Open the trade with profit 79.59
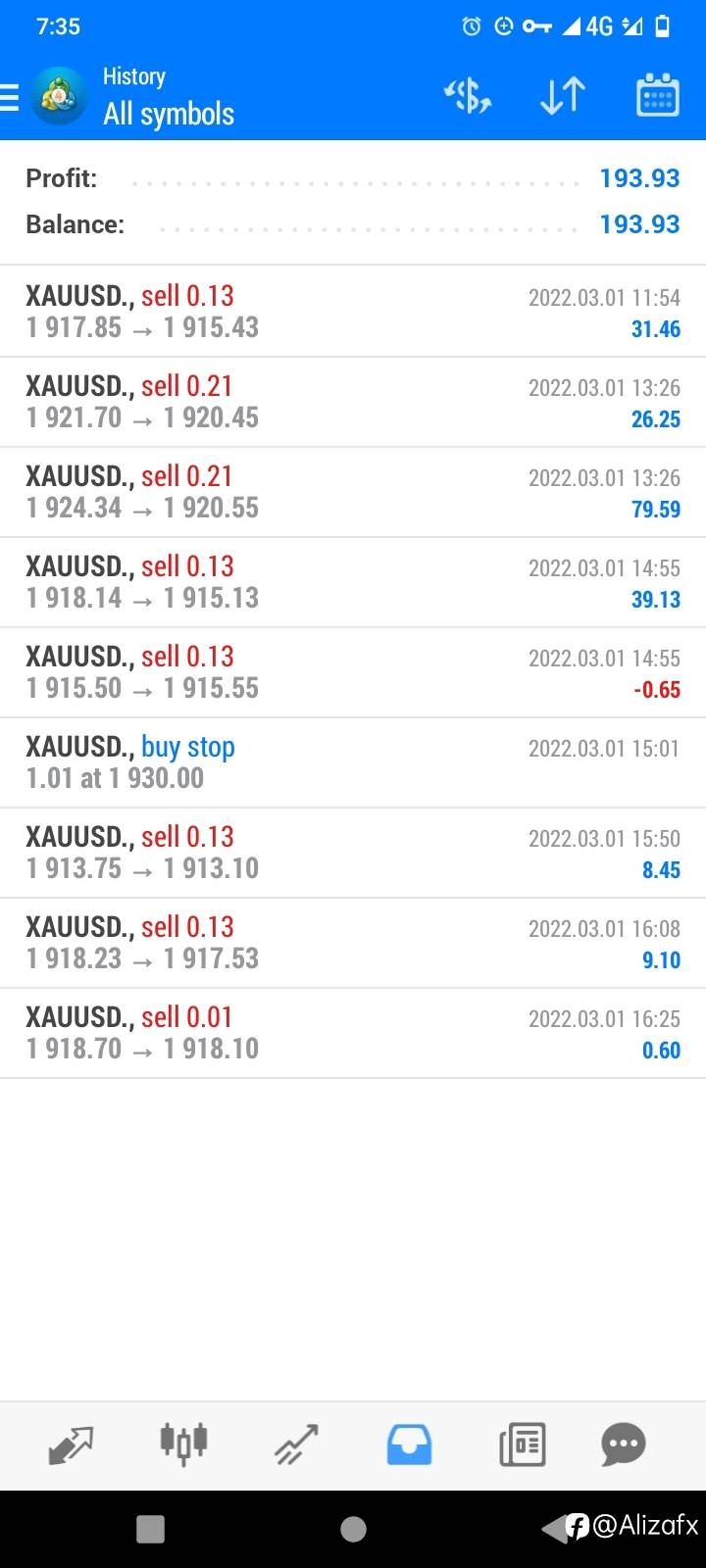706x1568 pixels. coord(353,492)
